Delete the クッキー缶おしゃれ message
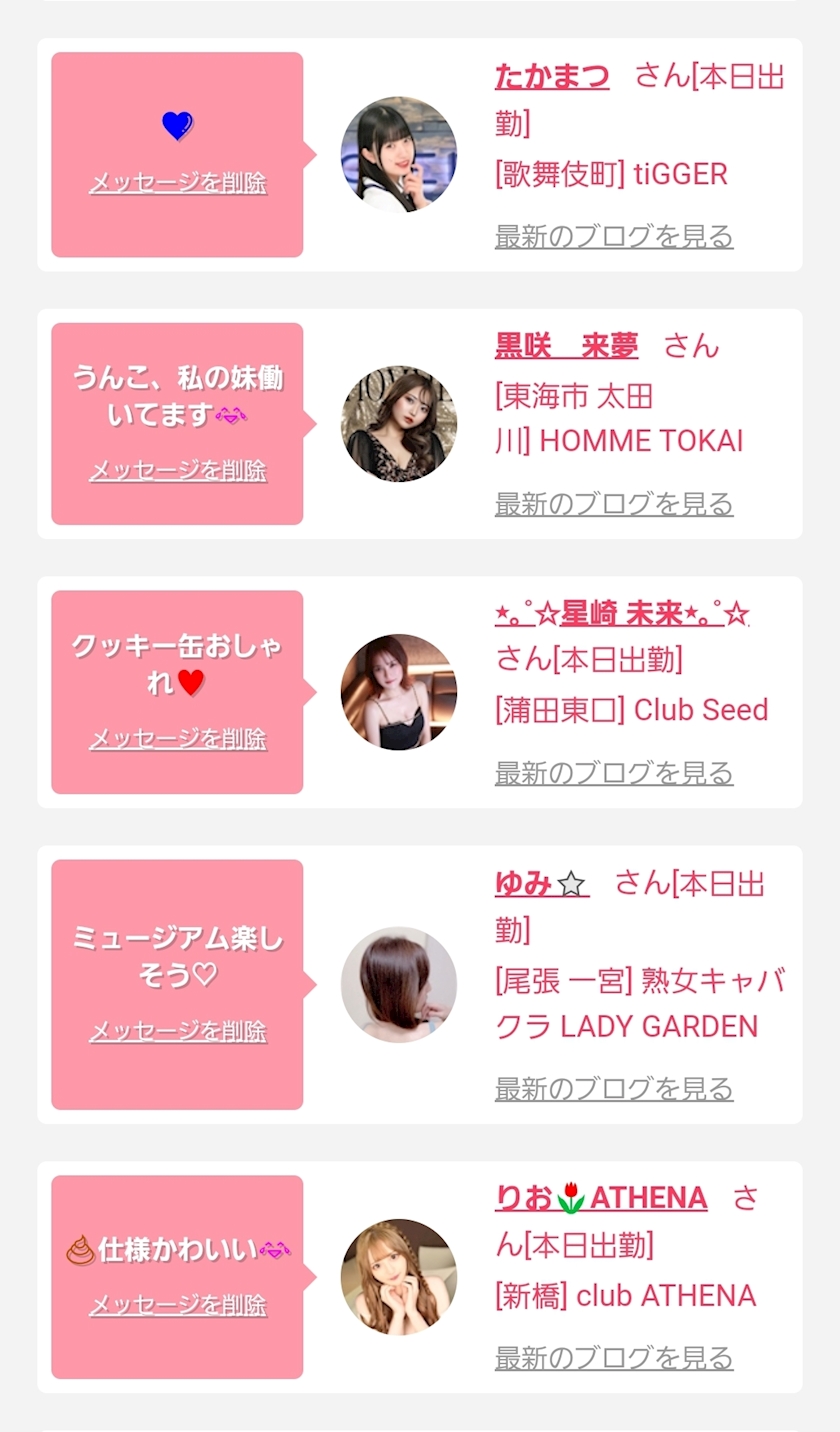Image resolution: width=840 pixels, height=1432 pixels. (x=178, y=739)
